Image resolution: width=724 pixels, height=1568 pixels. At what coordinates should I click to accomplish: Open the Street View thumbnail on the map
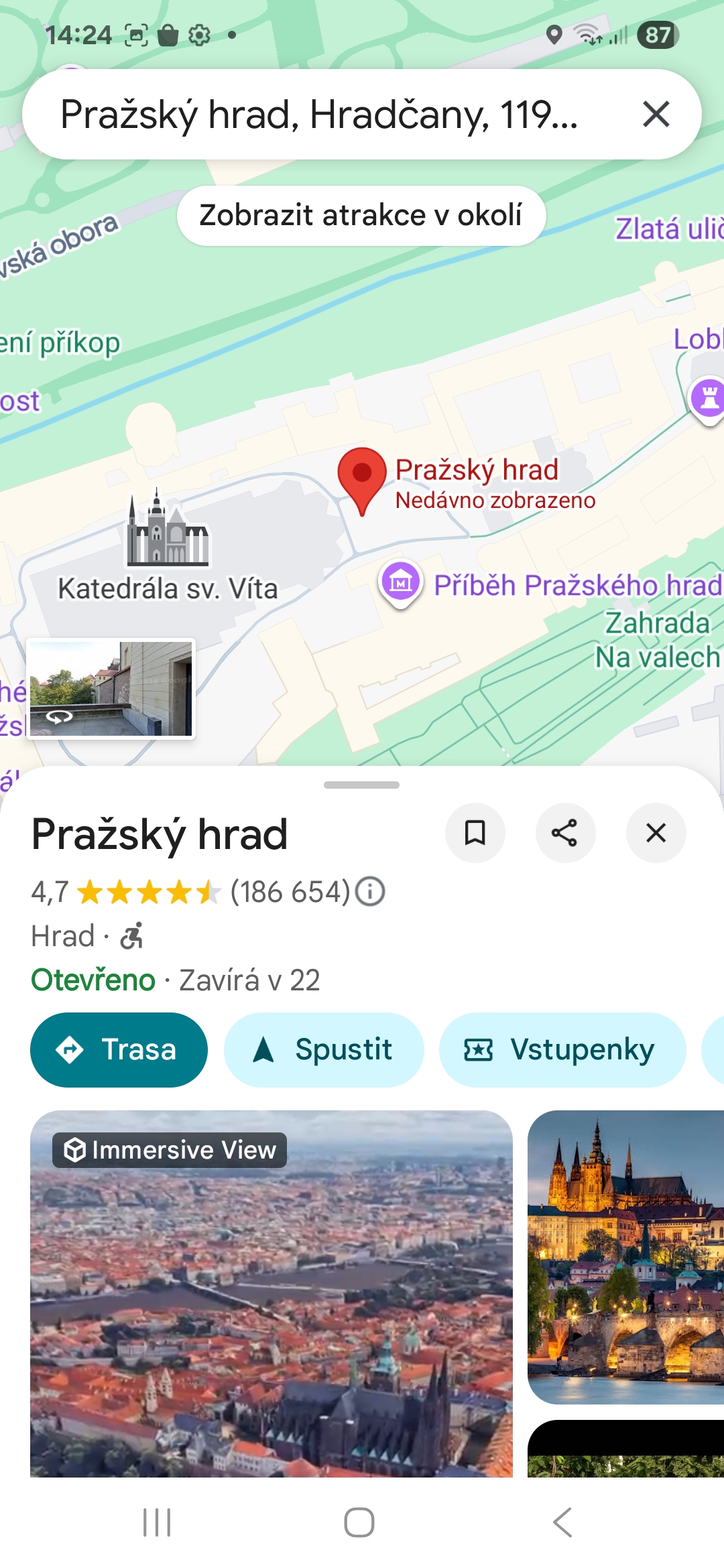click(111, 689)
